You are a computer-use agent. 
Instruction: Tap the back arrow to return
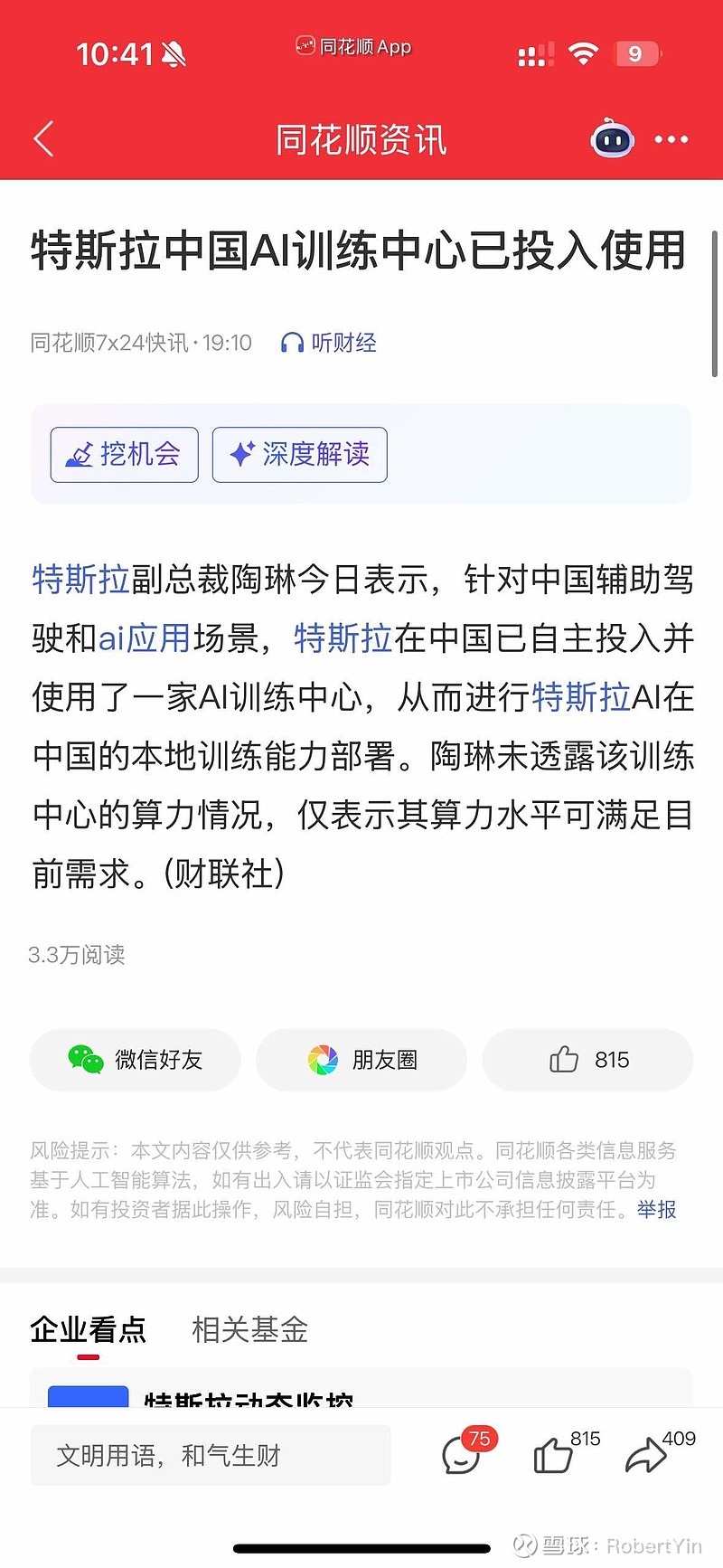pyautogui.click(x=42, y=138)
